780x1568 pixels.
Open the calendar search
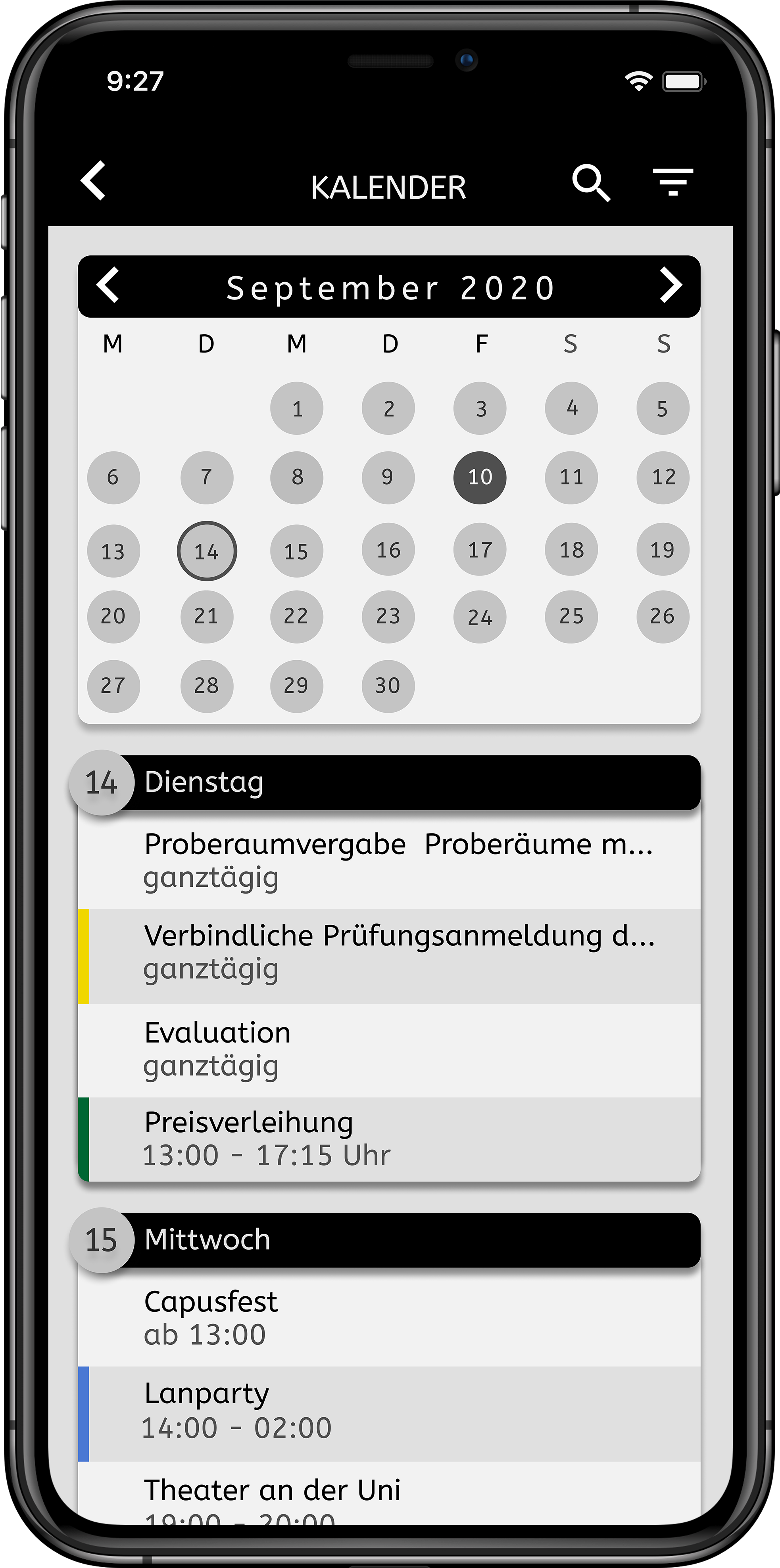(591, 182)
